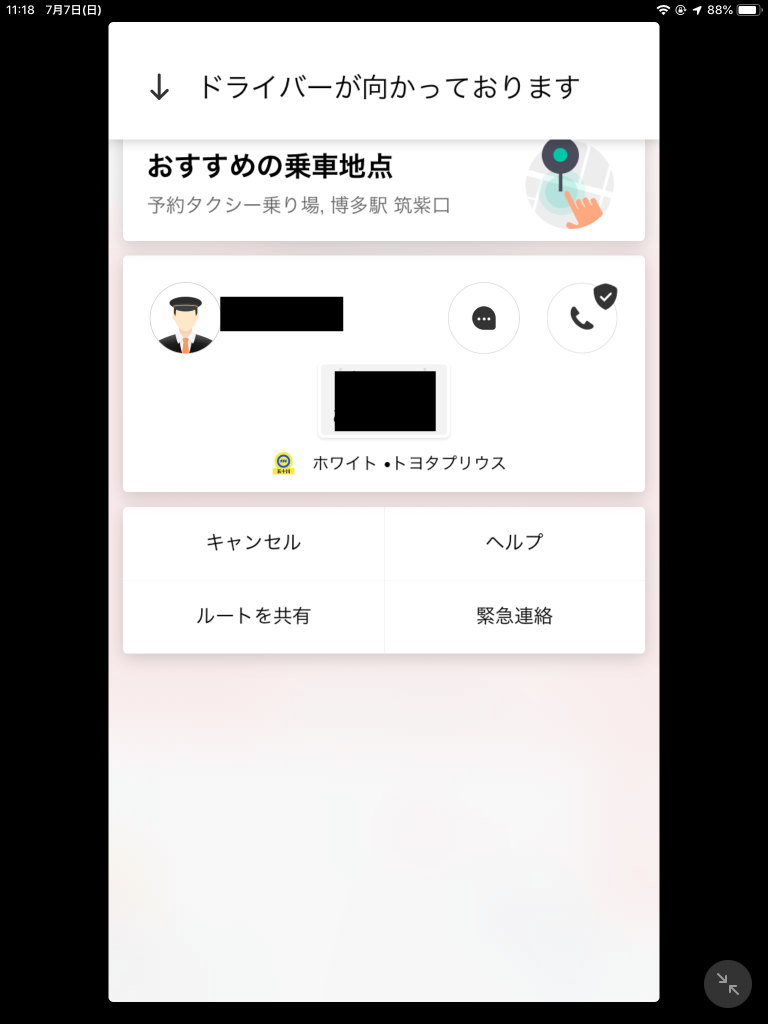Share the route via ルートを共有
768x1024 pixels.
coord(253,616)
